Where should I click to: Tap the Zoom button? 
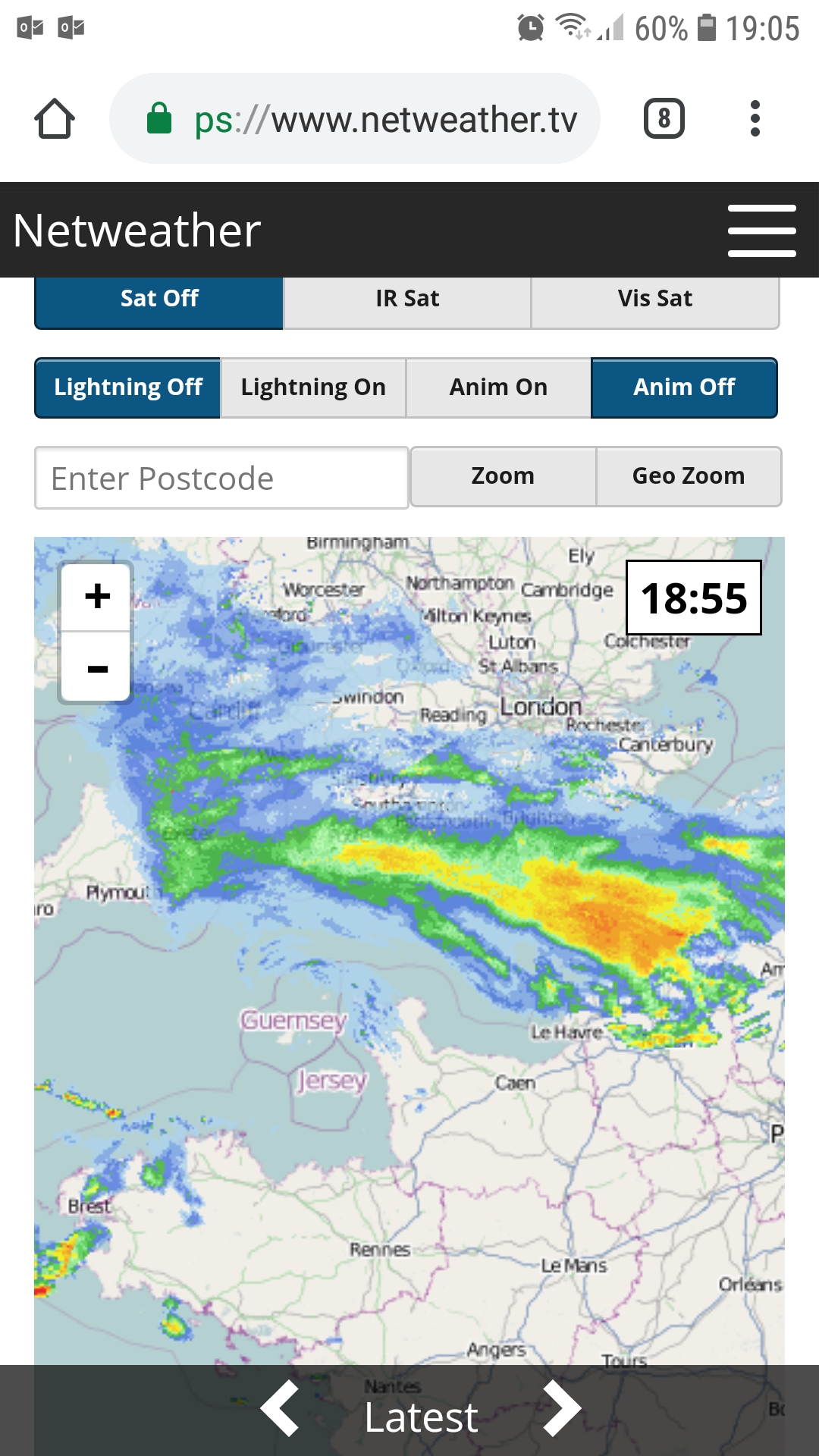503,476
